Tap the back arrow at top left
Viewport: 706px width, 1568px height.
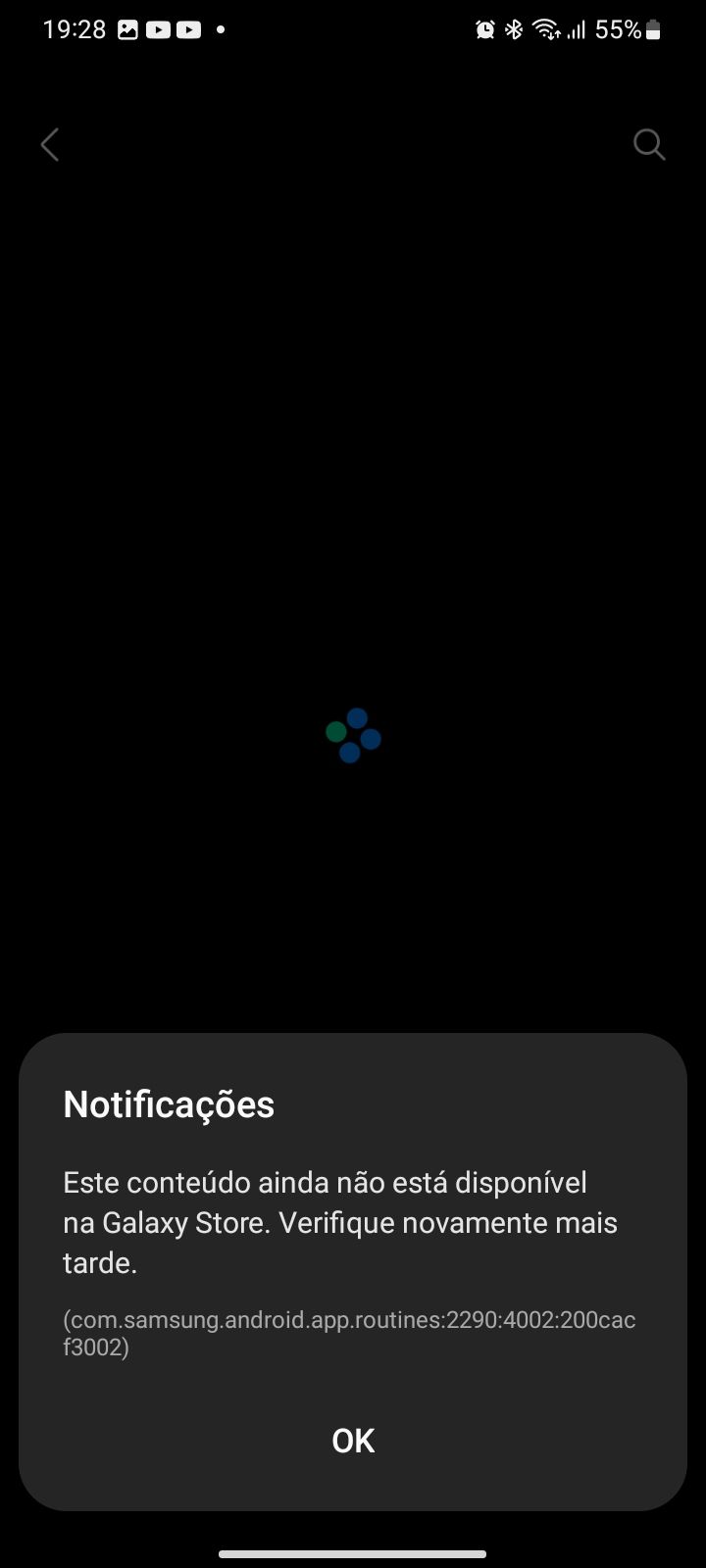click(49, 144)
